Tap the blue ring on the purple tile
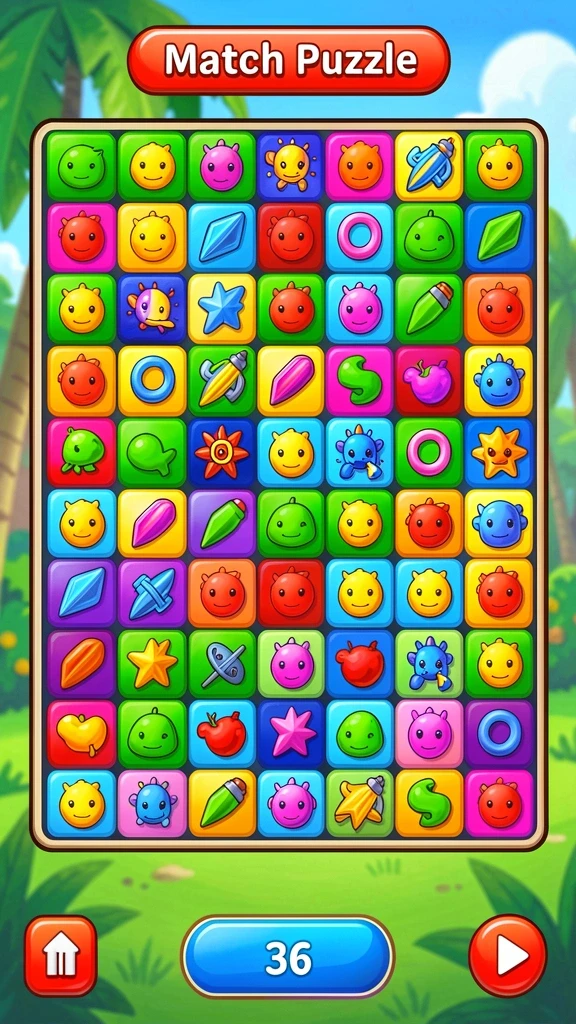The width and height of the screenshot is (576, 1024). click(499, 734)
